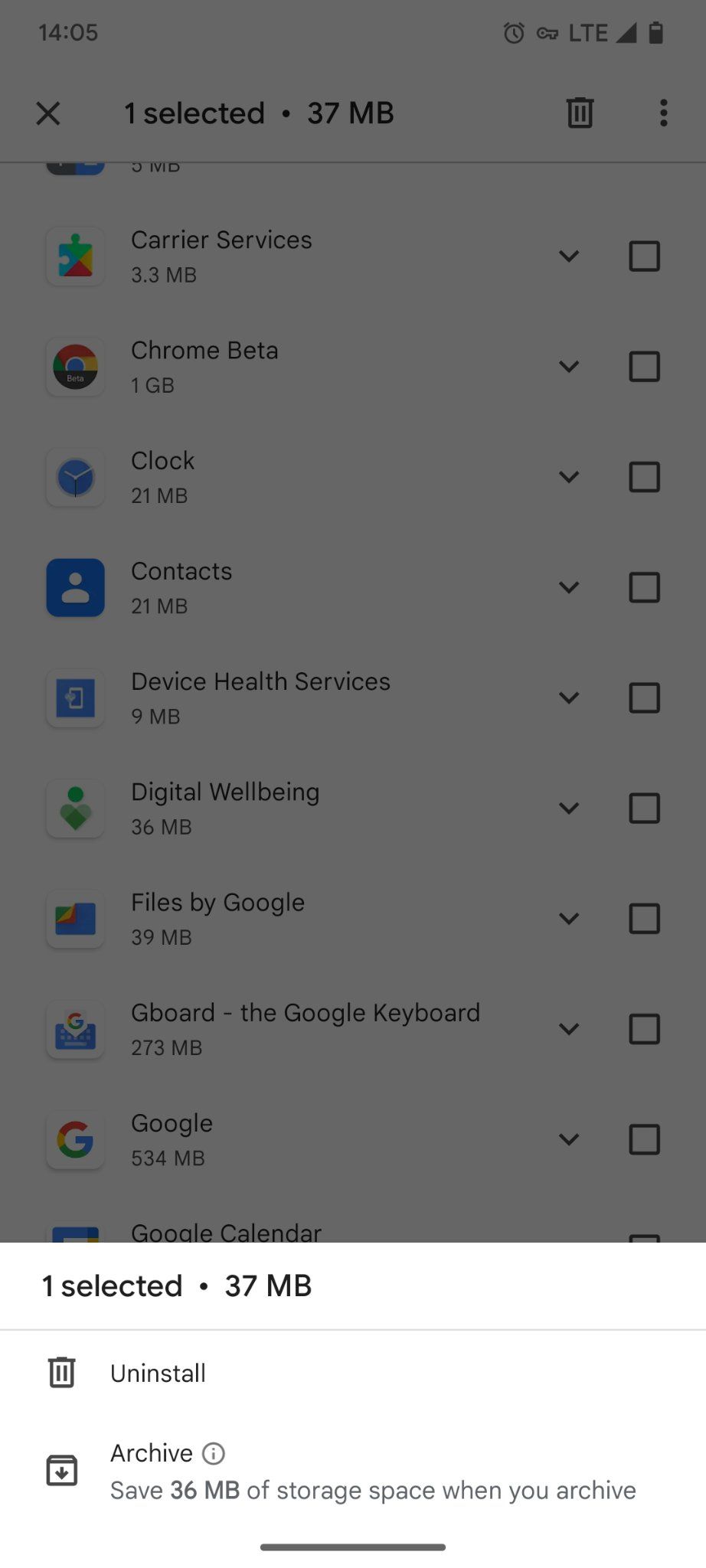
Task: Choose Uninstall from the bottom sheet
Action: pyautogui.click(x=230, y=1373)
